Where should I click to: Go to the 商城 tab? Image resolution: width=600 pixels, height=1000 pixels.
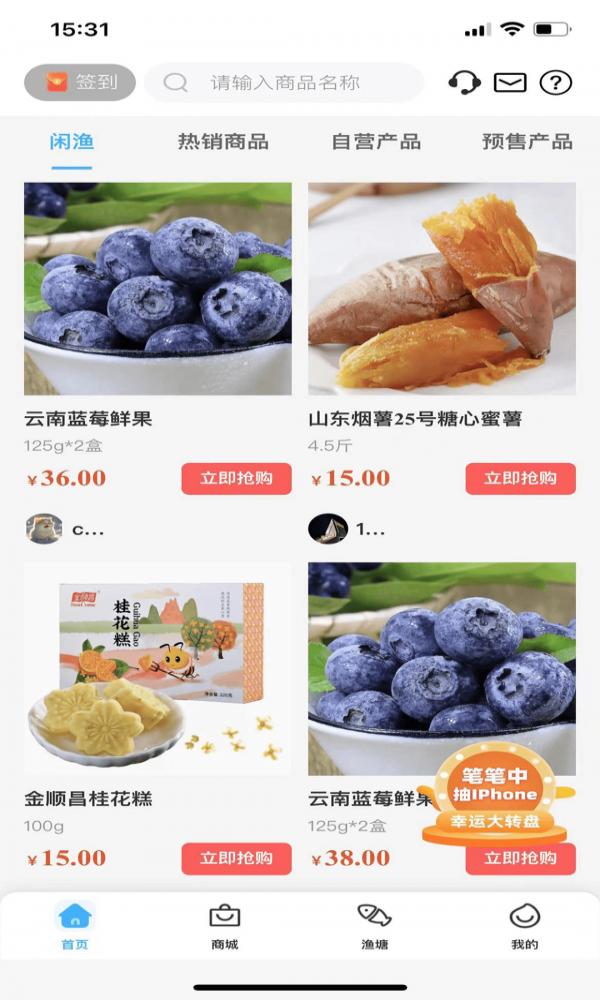225,926
